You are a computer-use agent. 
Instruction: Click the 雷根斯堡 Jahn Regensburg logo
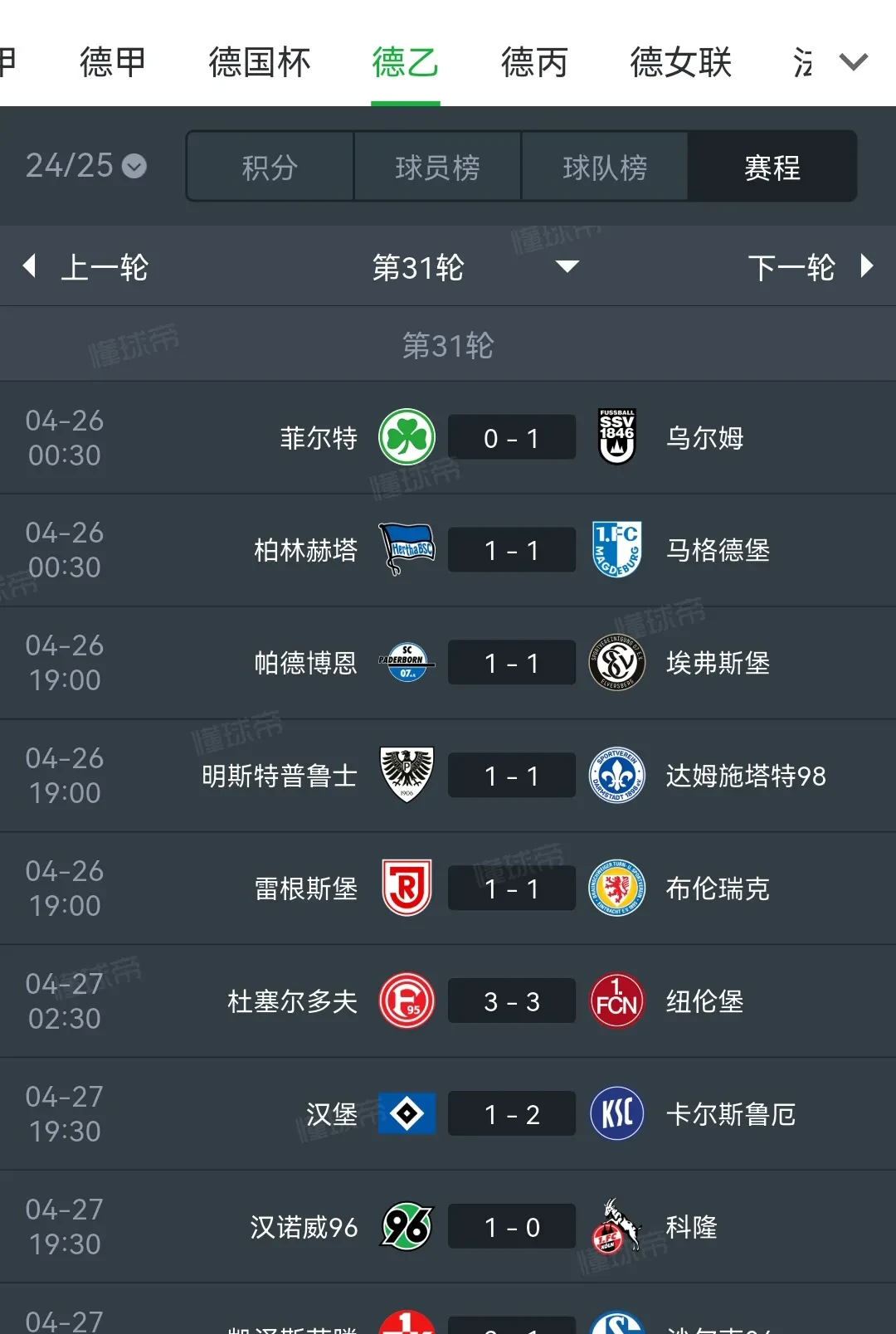point(406,888)
